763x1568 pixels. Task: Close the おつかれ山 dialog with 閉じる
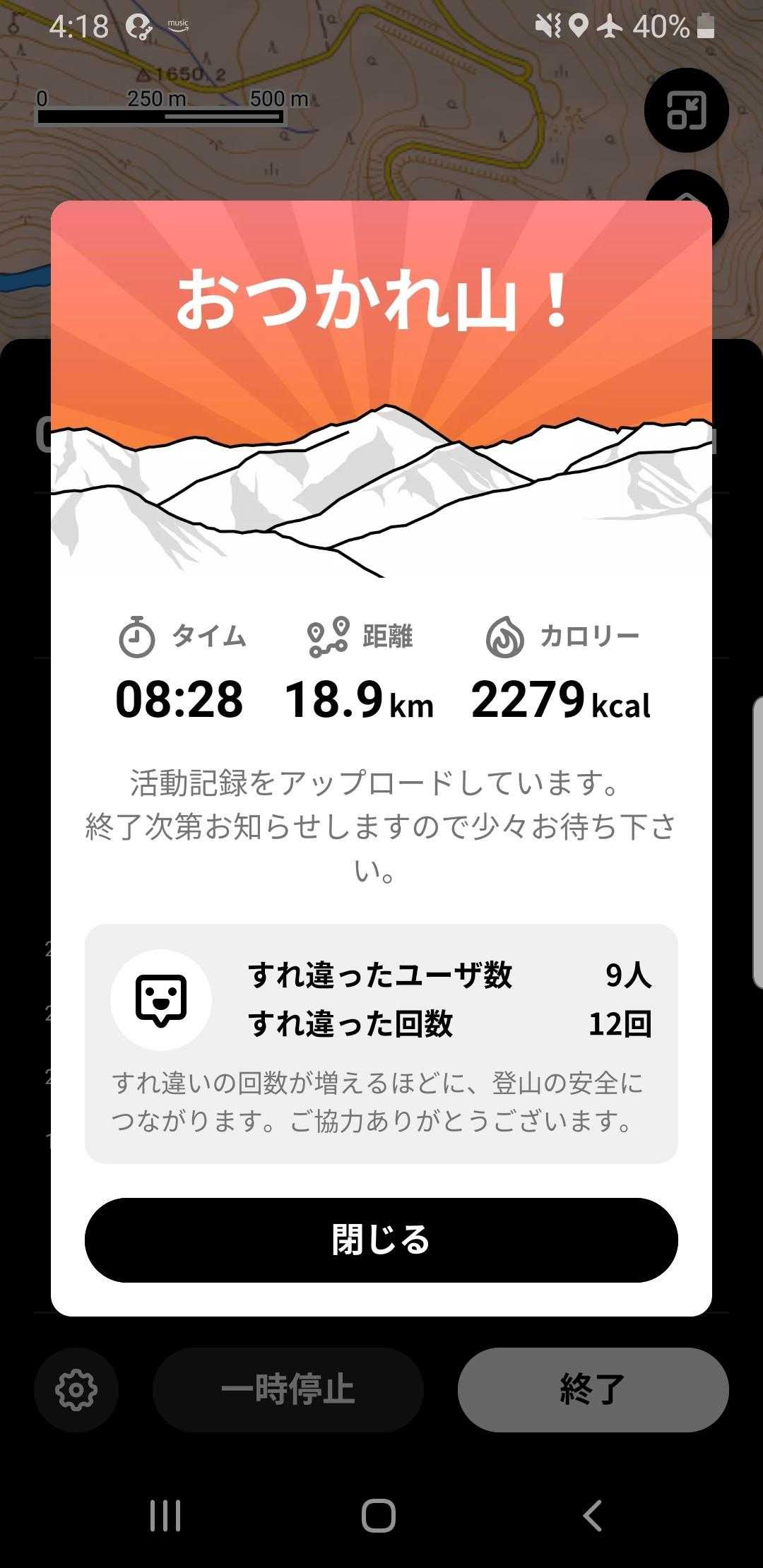[381, 1240]
